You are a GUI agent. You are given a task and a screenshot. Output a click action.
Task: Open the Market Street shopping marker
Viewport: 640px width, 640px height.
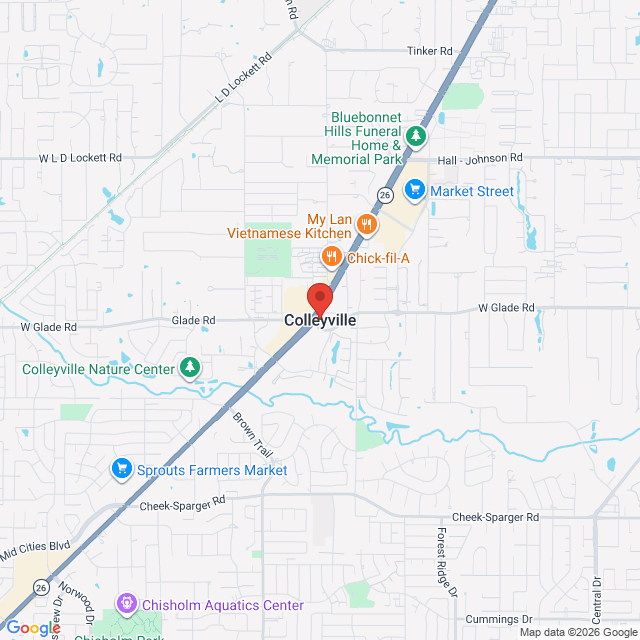coord(415,191)
